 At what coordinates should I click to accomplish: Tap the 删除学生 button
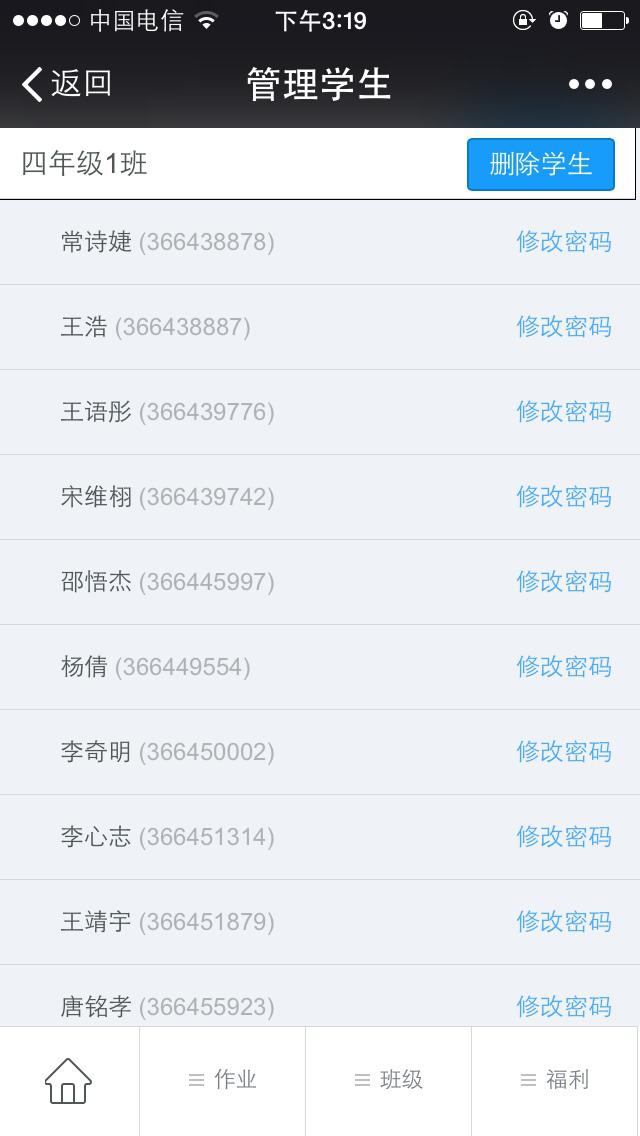(x=541, y=164)
